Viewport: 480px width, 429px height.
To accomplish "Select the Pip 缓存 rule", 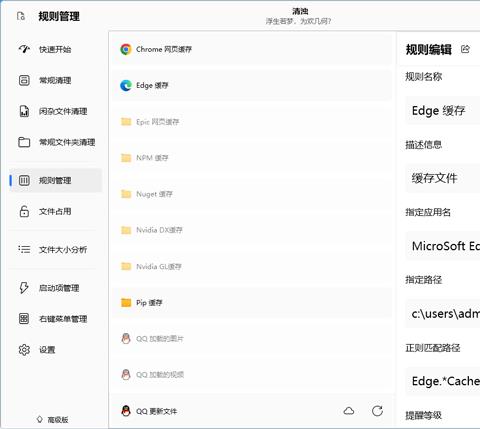I will coord(252,303).
